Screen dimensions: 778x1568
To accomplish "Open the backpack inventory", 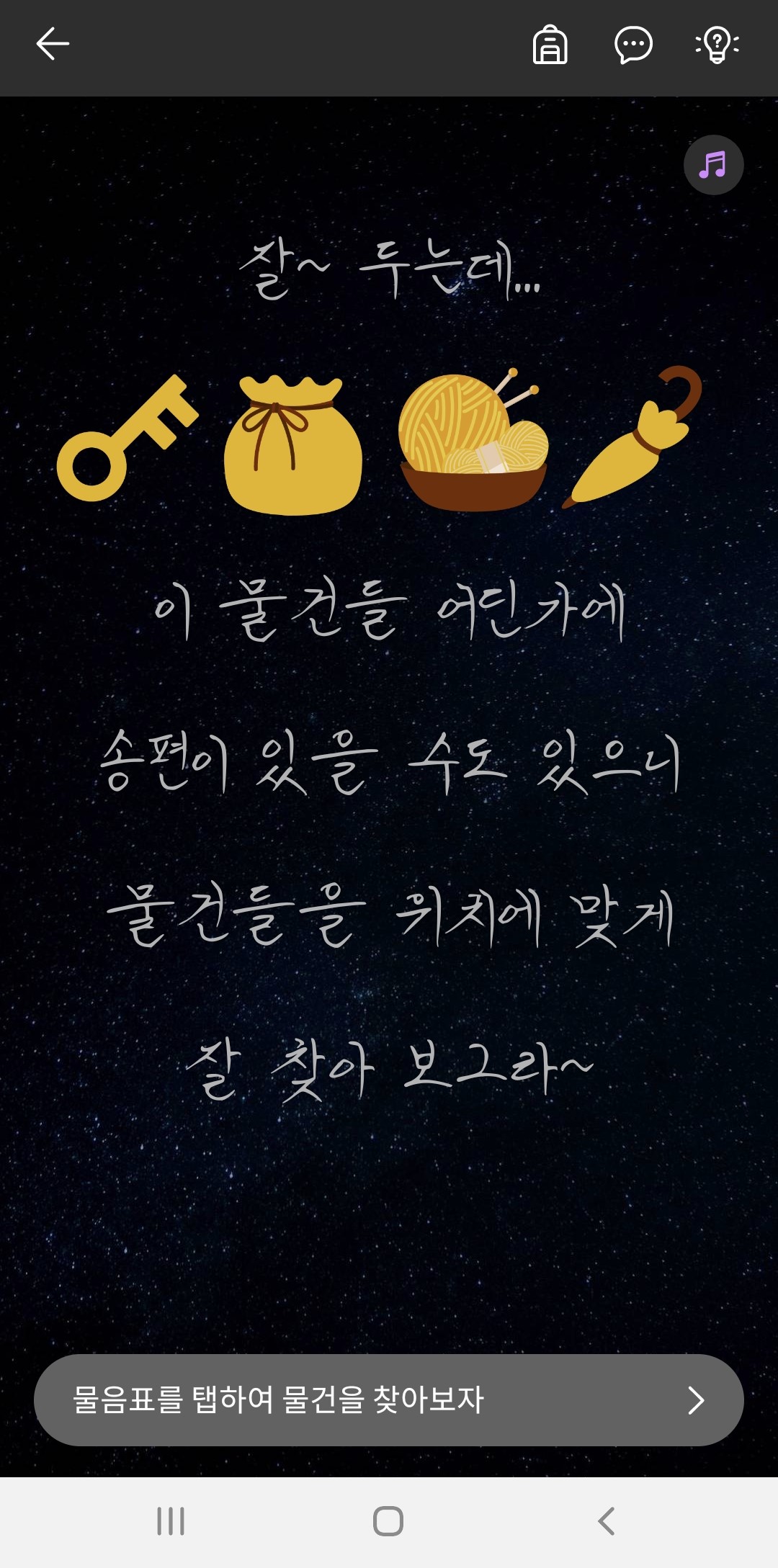I will pyautogui.click(x=550, y=45).
